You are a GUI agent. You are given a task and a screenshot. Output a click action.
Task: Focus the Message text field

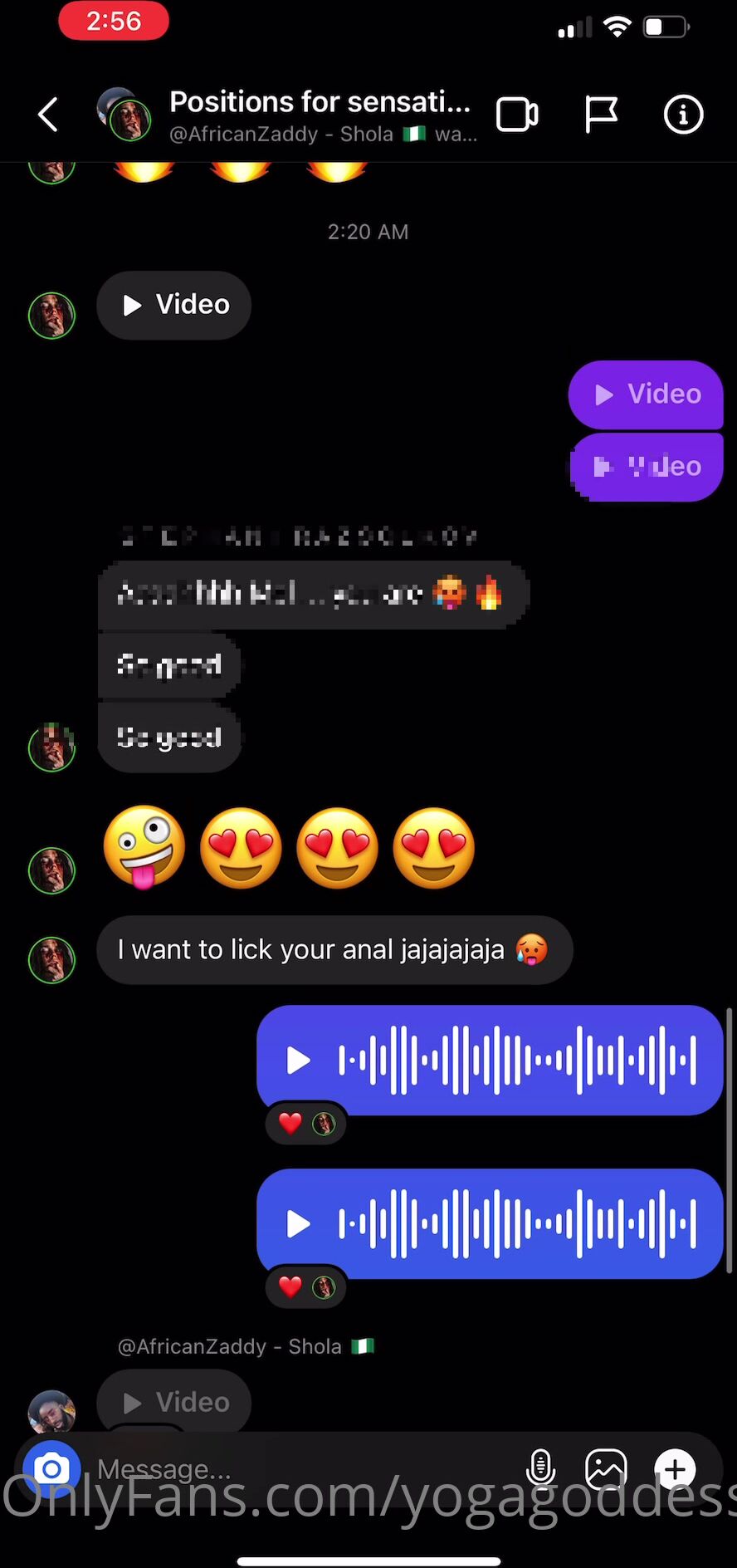pos(303,1469)
